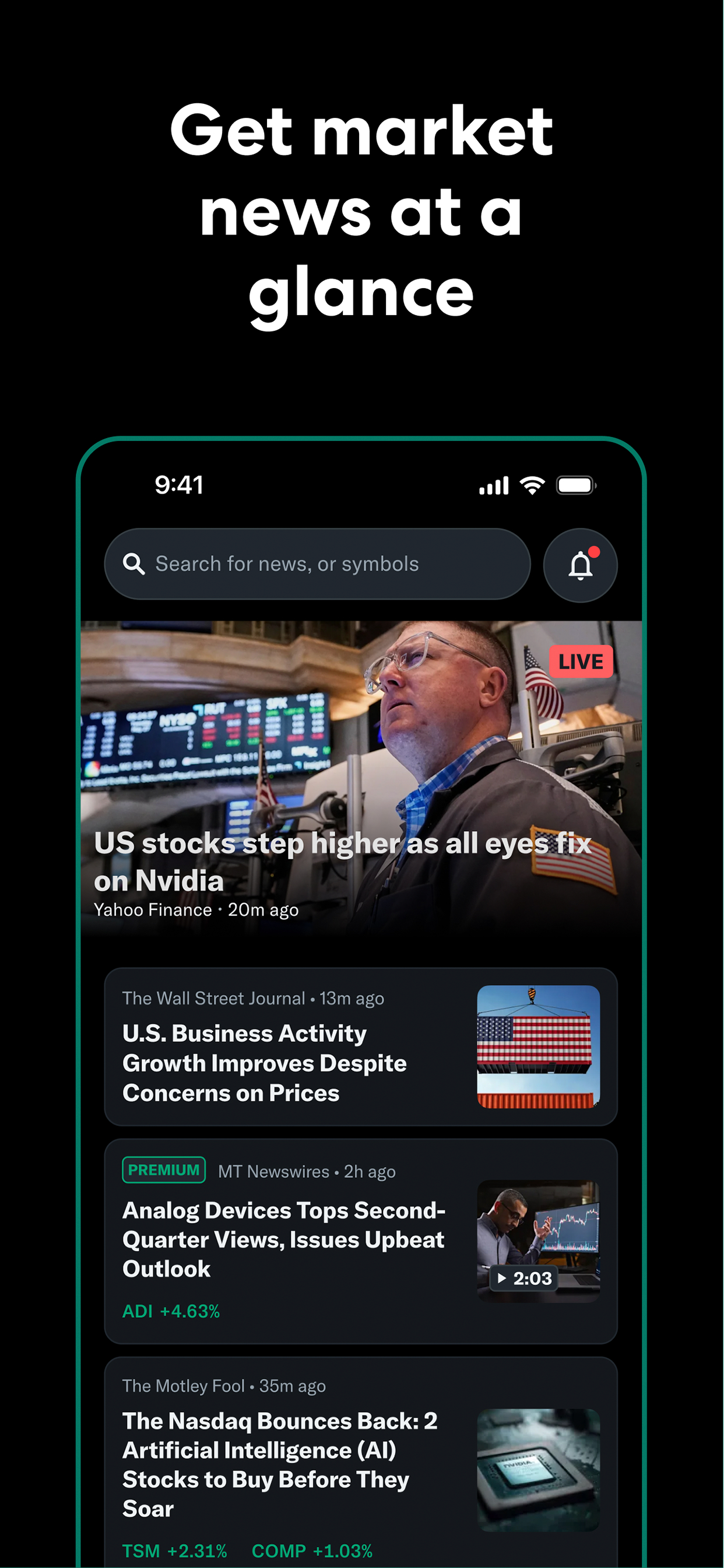Click the 2:03 video duration control
Viewport: 724px width, 1568px height.
(x=523, y=1279)
